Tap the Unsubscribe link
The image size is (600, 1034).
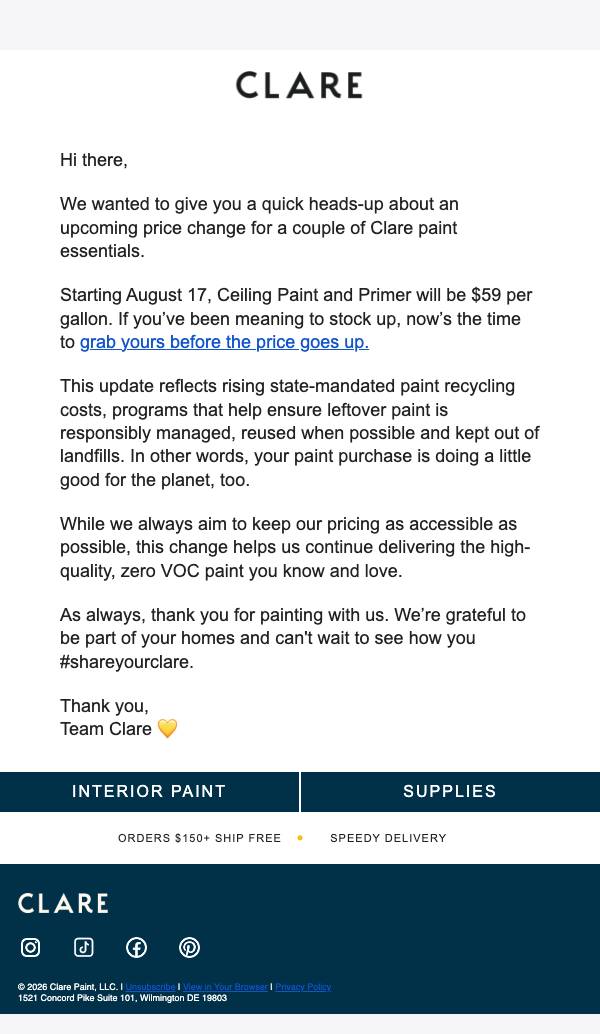pos(150,987)
